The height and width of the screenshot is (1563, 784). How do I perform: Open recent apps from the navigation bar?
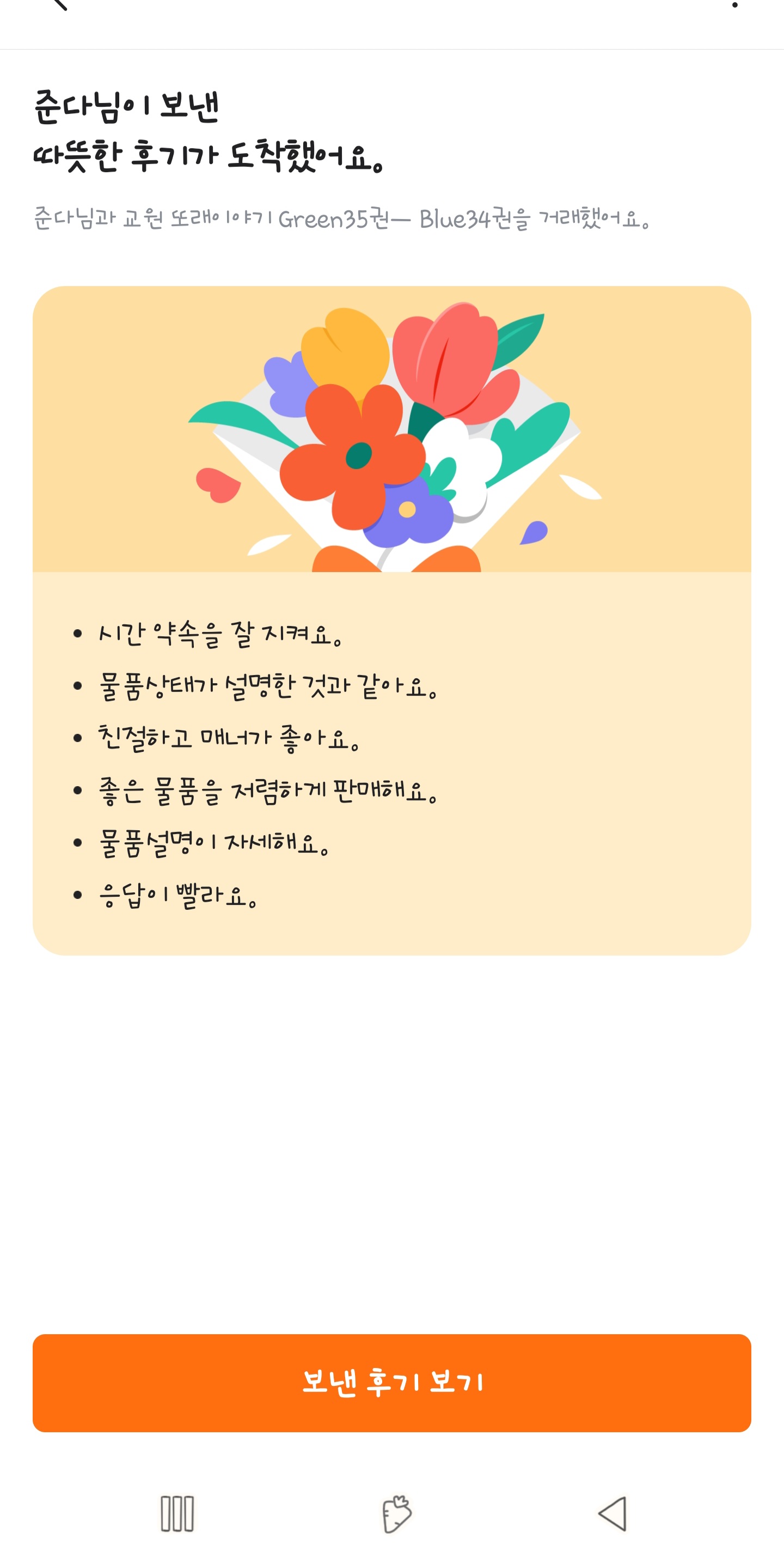[x=177, y=1513]
